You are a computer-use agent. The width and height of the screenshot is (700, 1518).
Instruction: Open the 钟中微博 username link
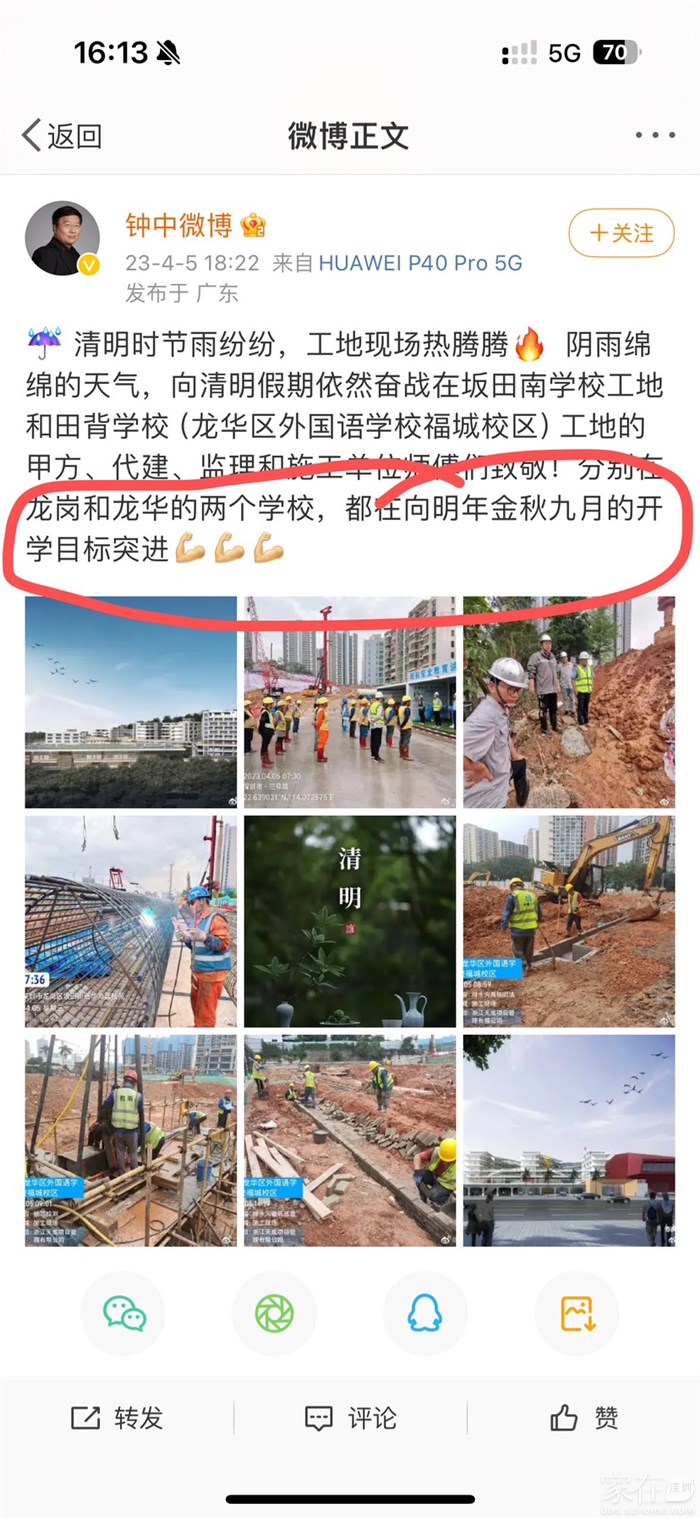tap(178, 226)
